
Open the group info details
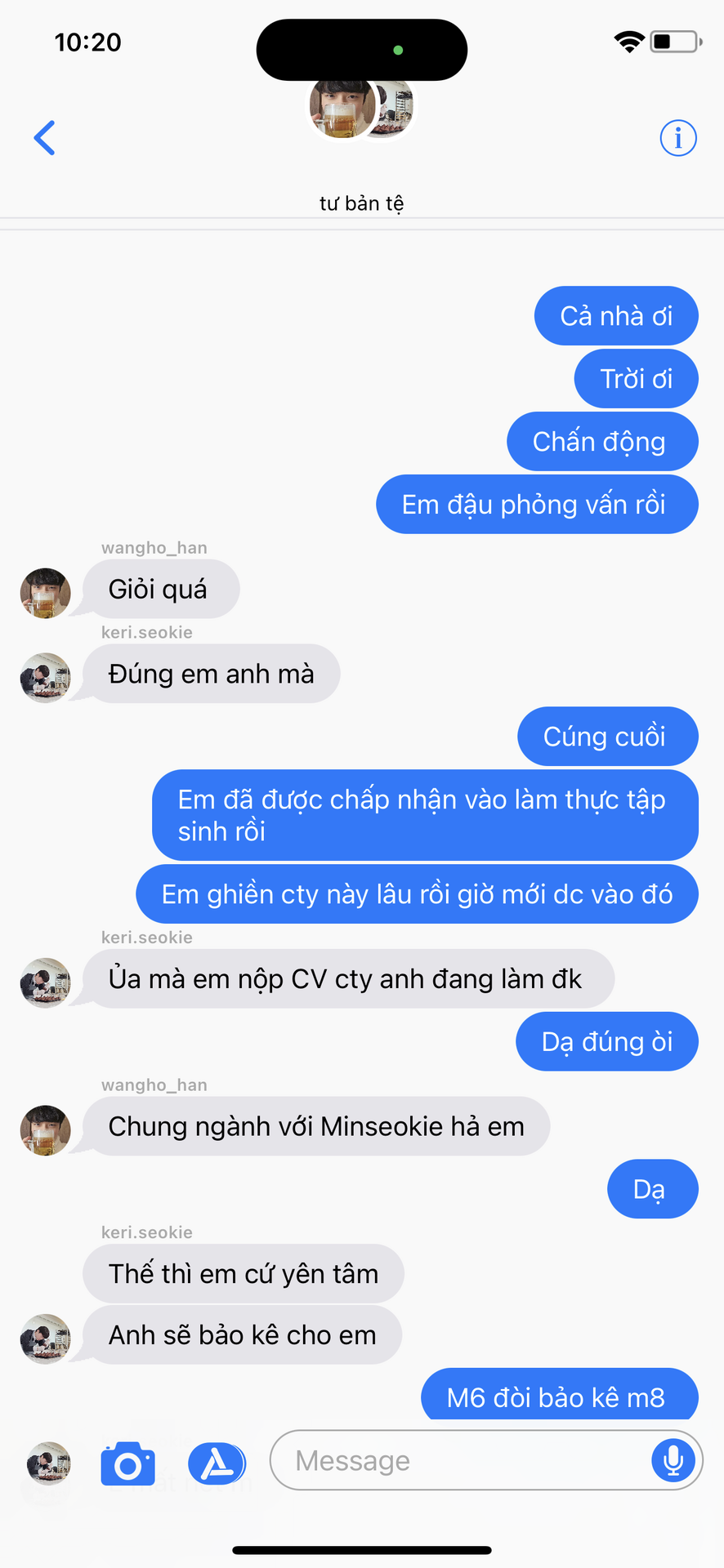(677, 138)
